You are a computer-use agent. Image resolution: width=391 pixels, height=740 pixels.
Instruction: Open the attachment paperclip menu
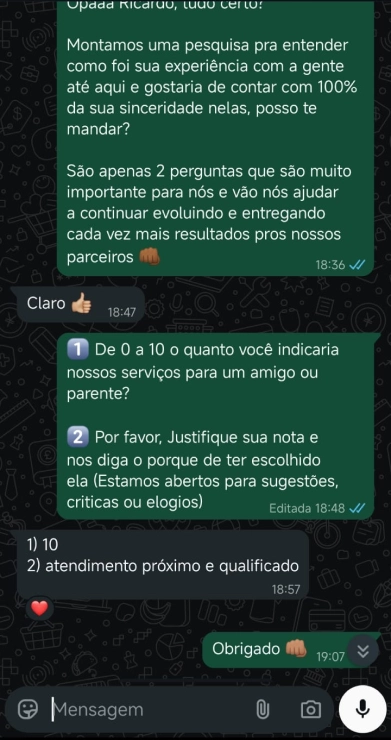[263, 709]
